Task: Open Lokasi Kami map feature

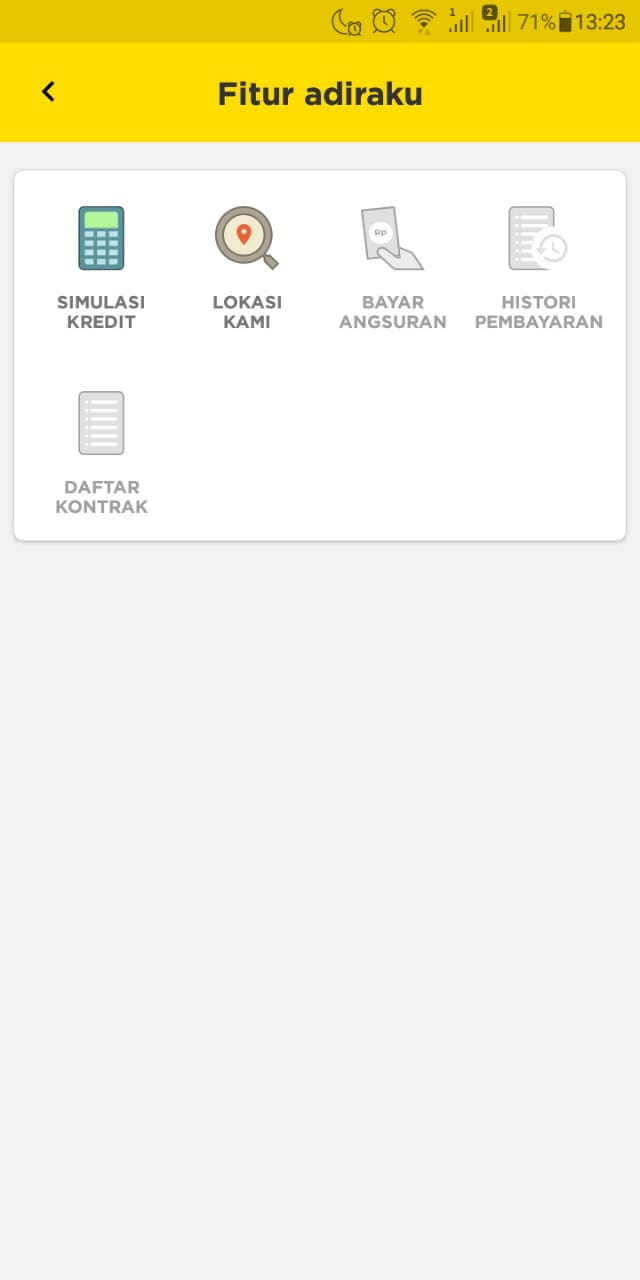Action: [x=246, y=266]
